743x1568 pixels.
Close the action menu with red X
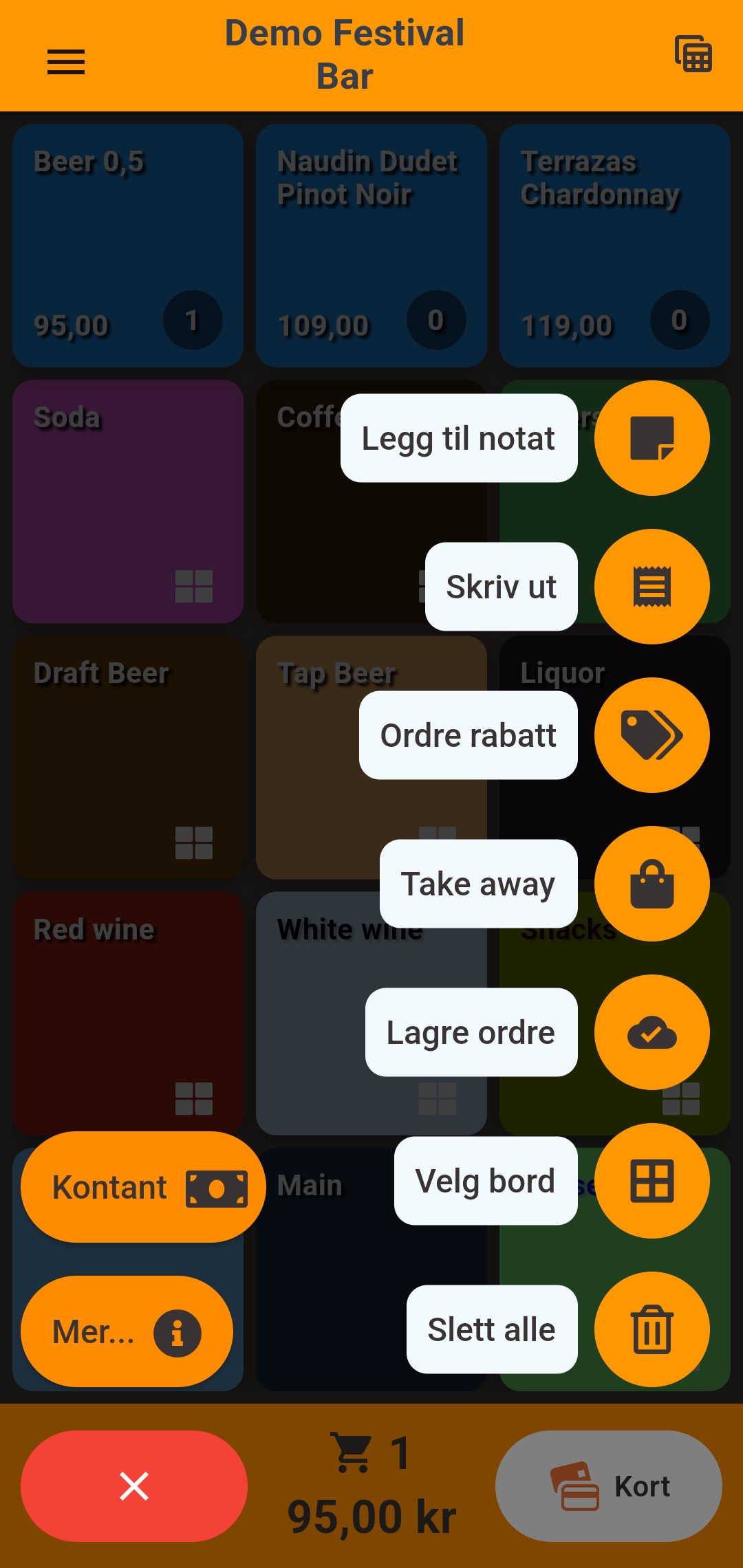point(134,1486)
